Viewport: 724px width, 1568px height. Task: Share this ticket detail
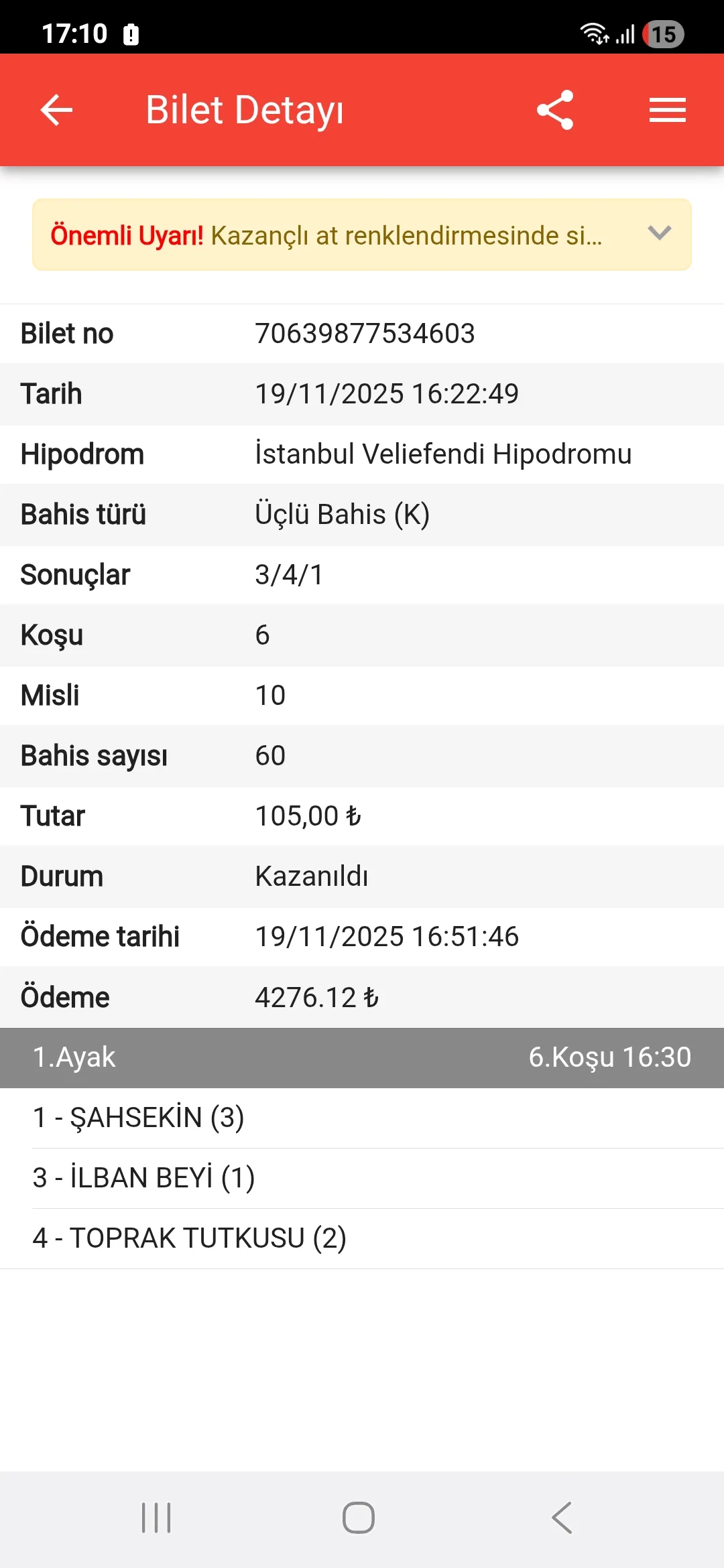coord(555,110)
